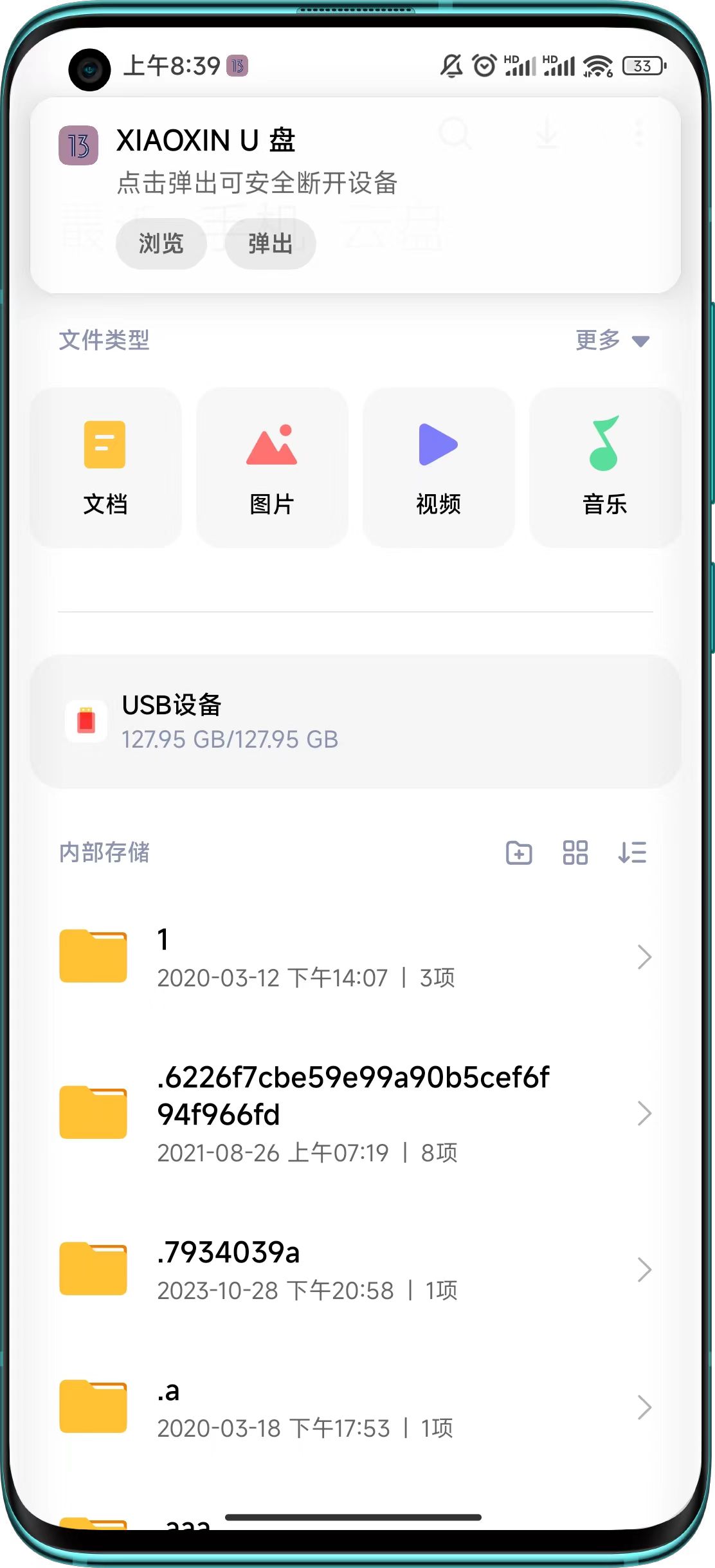Open the 音乐 file category
Image resolution: width=715 pixels, height=1568 pixels.
[604, 468]
